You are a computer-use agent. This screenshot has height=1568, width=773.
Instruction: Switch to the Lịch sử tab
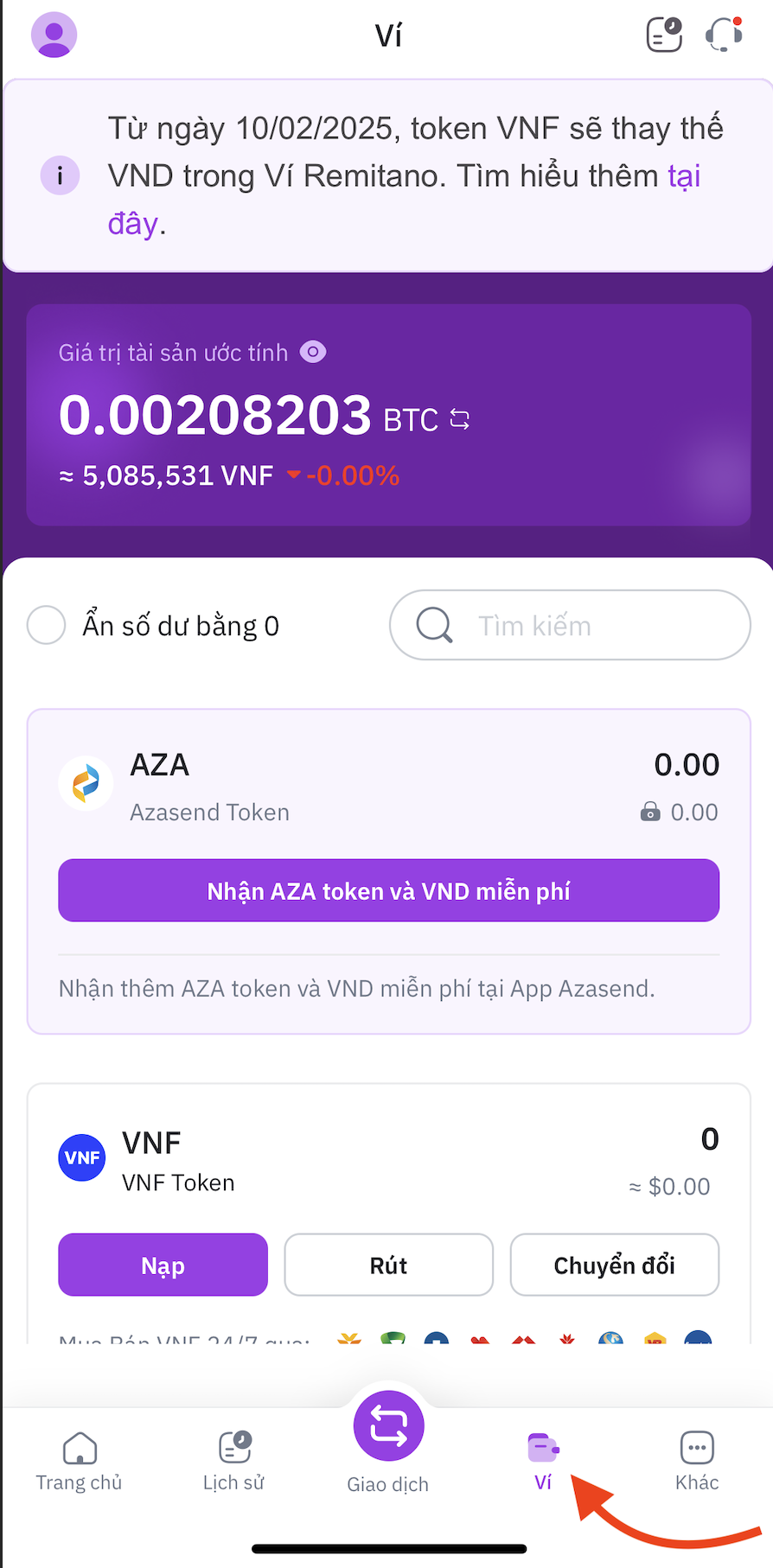233,1461
